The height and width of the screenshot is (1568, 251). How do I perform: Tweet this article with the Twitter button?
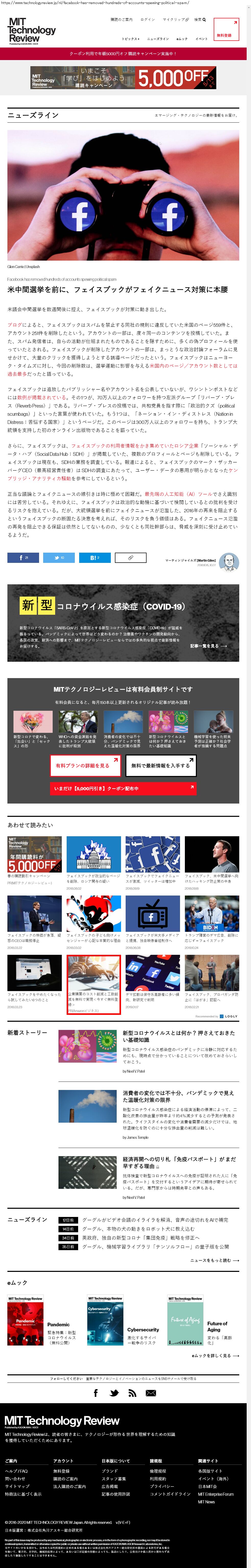point(58,557)
